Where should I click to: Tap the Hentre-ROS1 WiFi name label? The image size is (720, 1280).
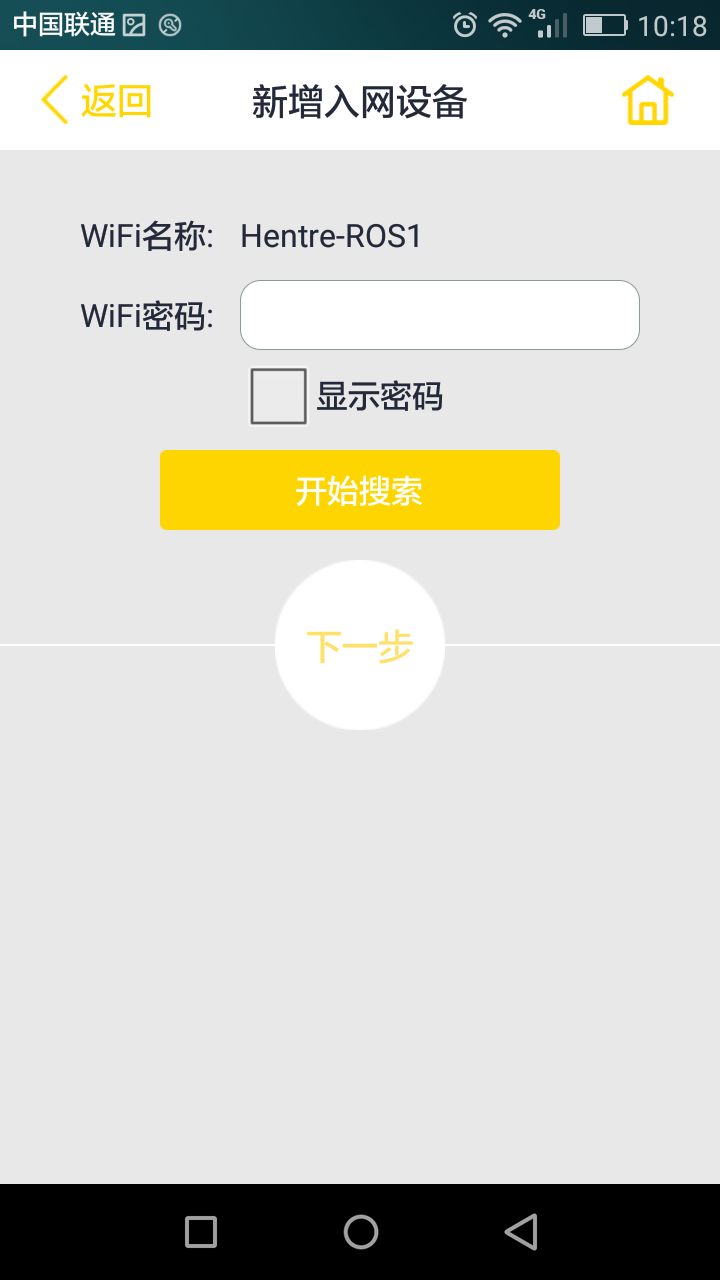tap(331, 237)
